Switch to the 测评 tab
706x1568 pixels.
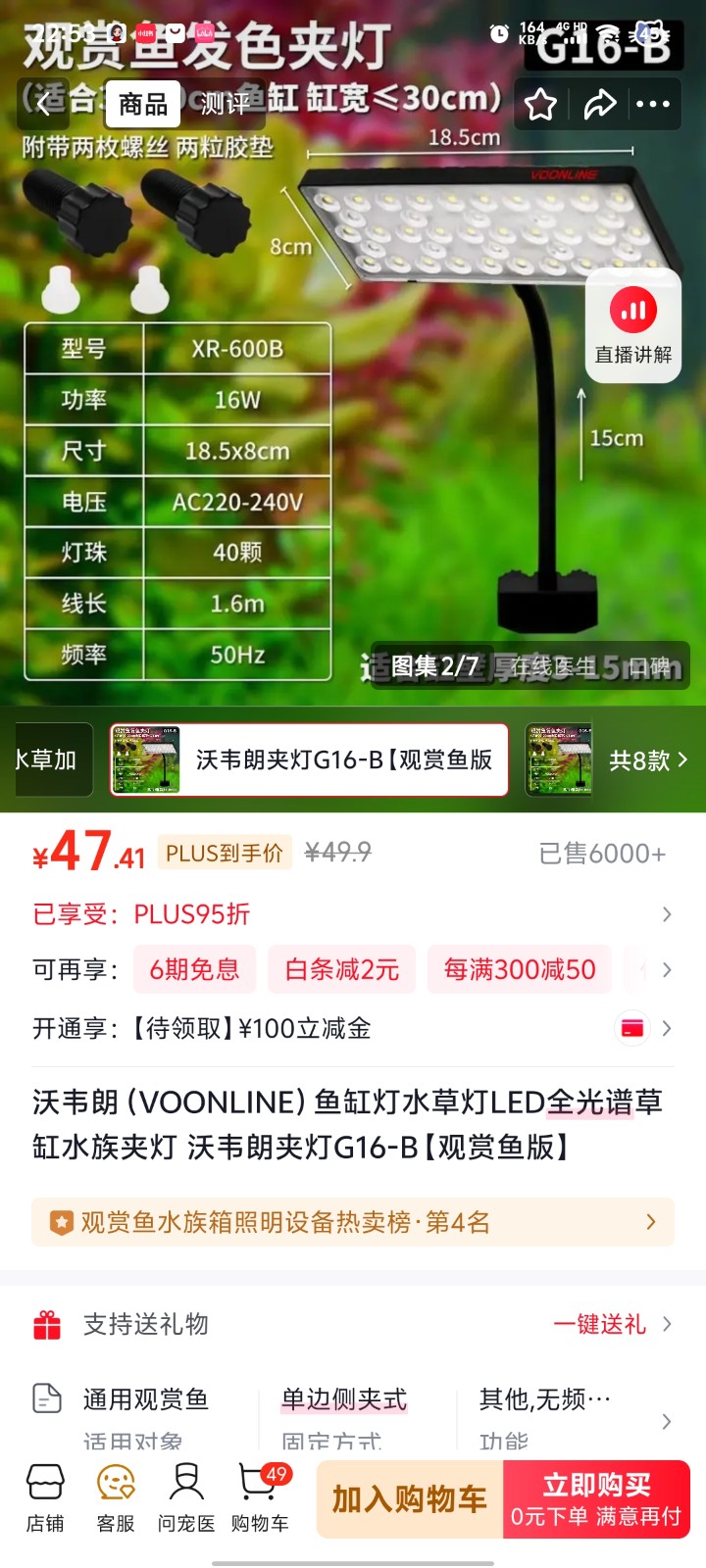224,104
